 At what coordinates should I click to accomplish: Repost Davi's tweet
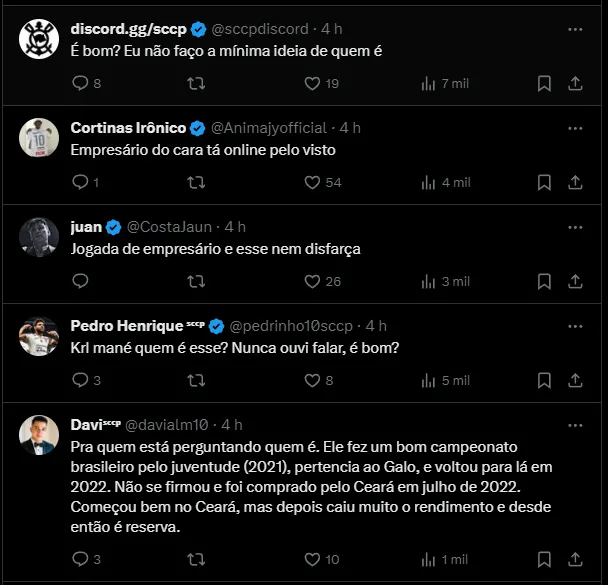(197, 559)
